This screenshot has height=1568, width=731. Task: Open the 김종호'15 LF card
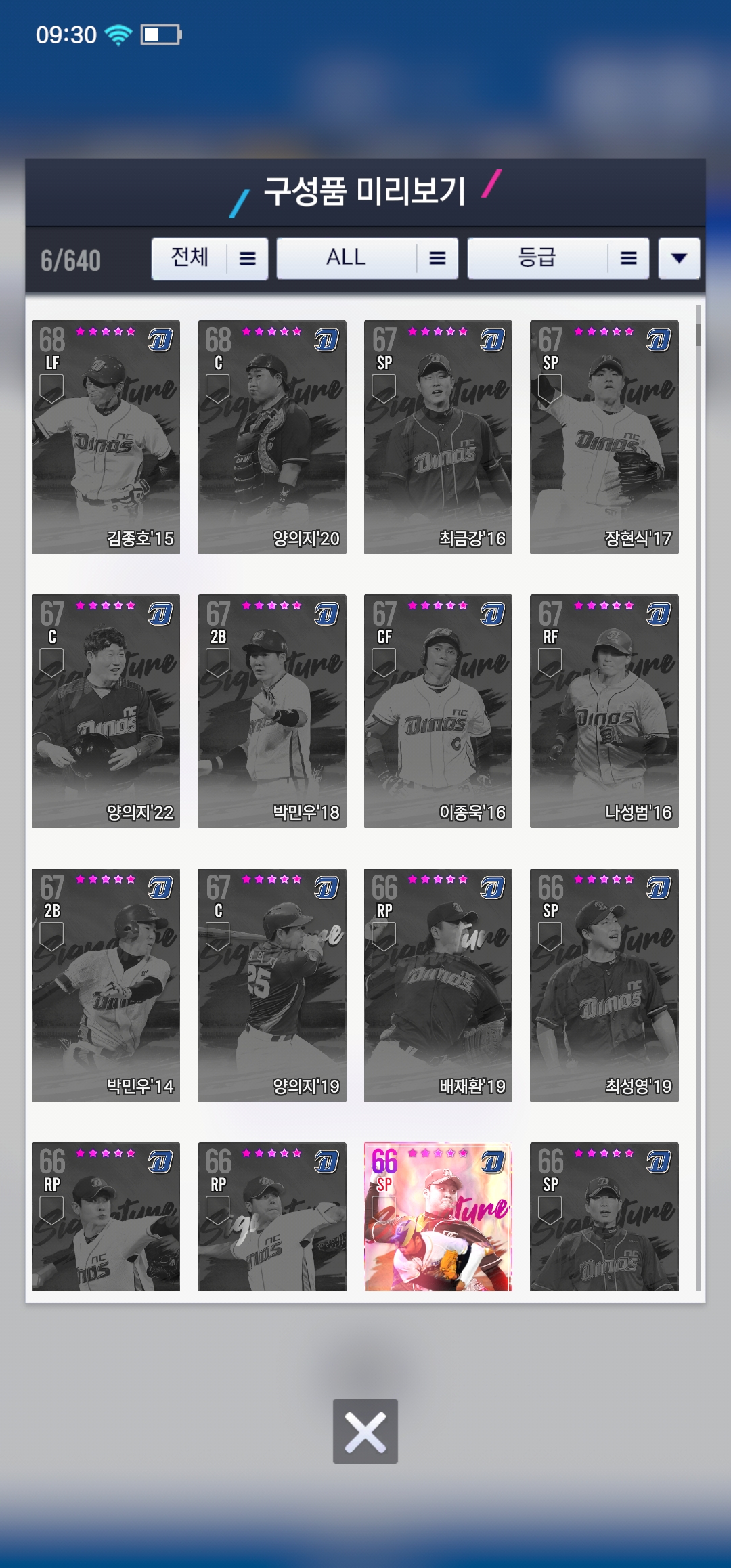tap(106, 437)
